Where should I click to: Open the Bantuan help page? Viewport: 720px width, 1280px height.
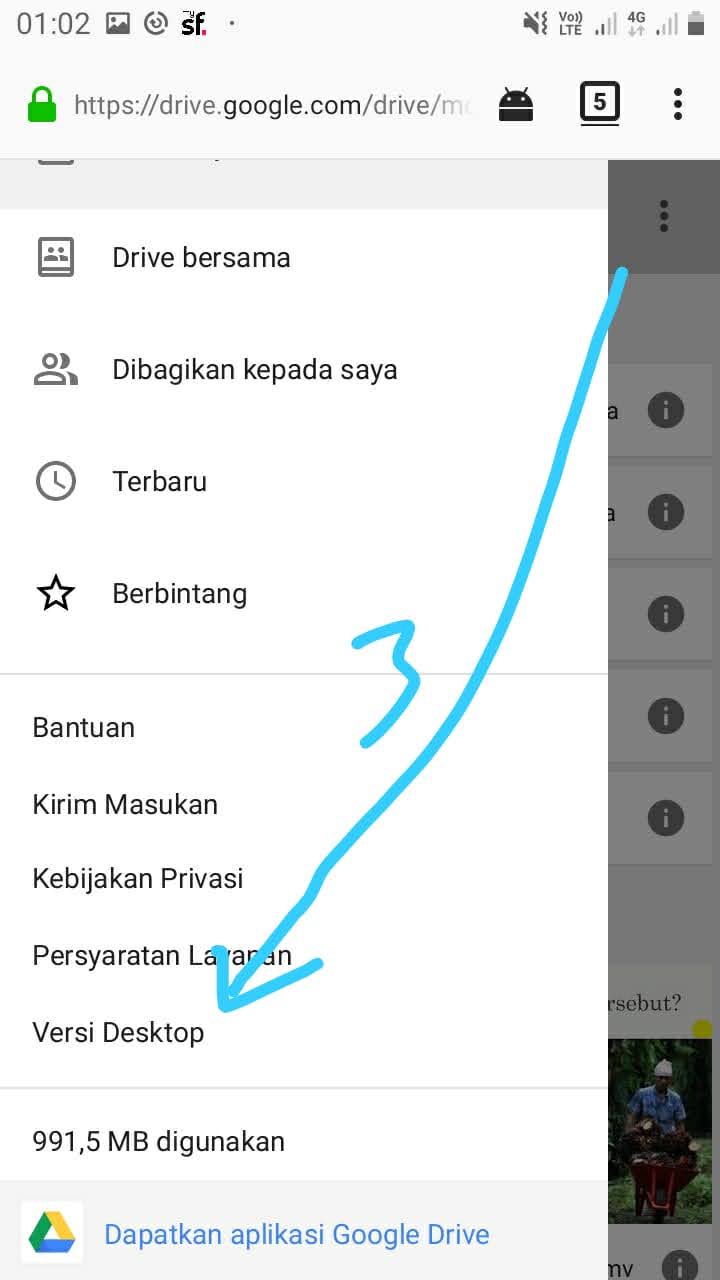click(84, 728)
